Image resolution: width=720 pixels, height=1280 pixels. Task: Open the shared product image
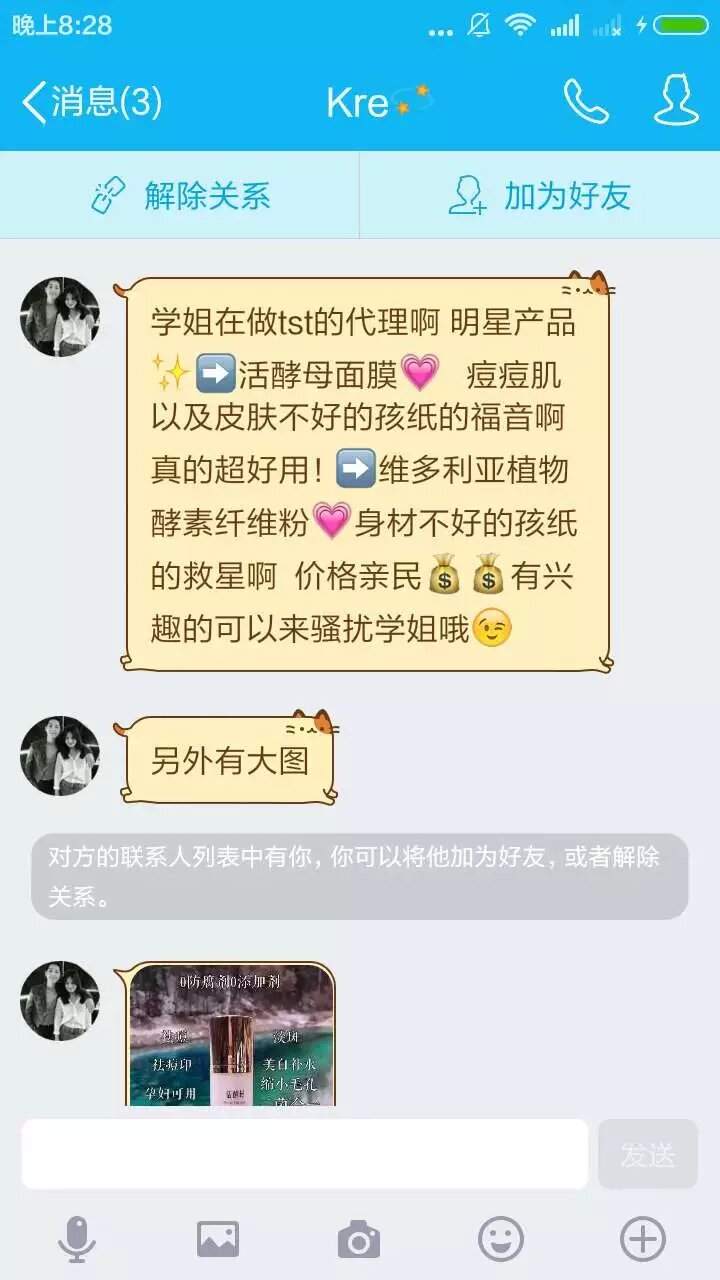[231, 1036]
